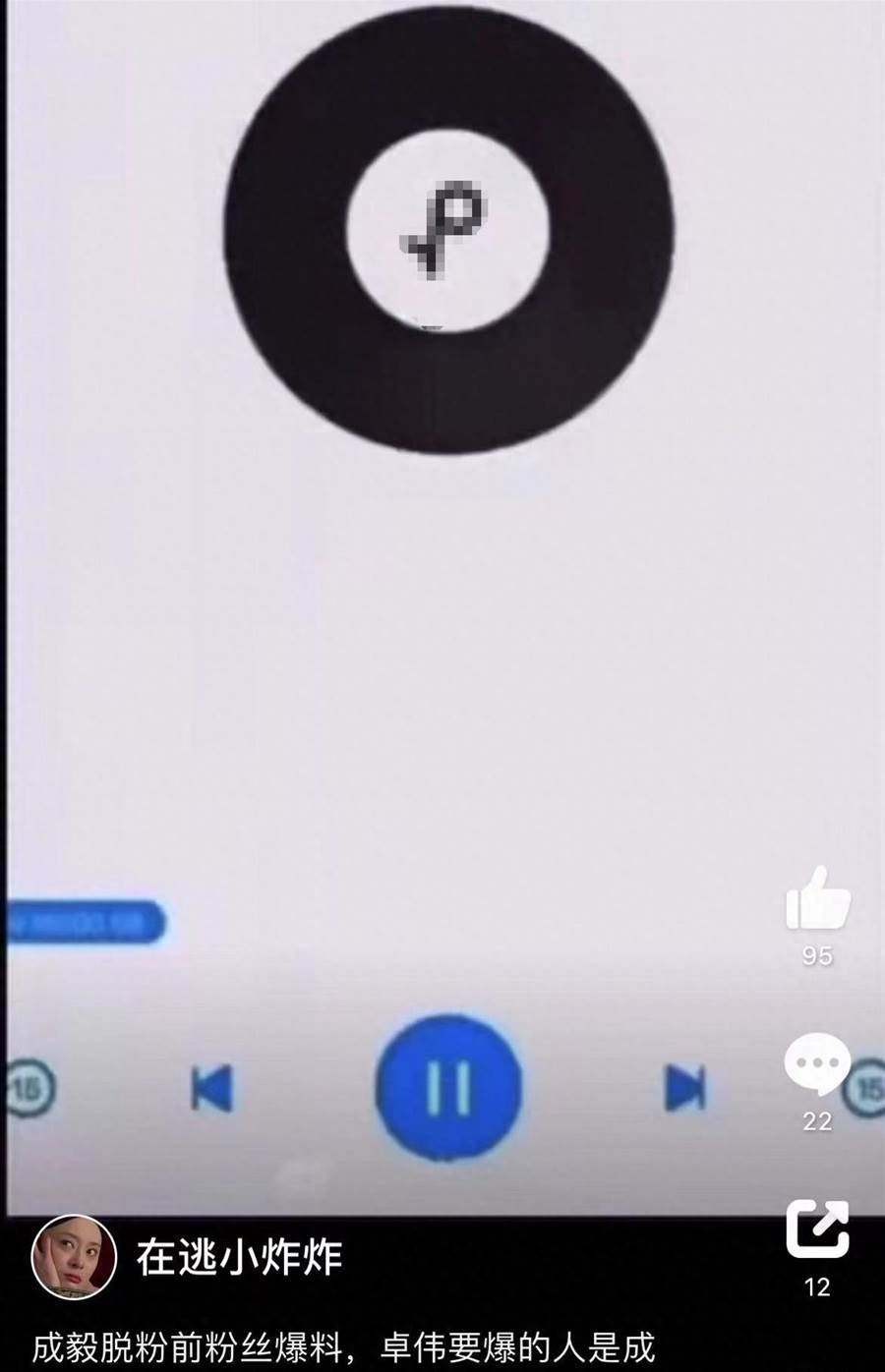Like this video with the thumbs up

click(817, 900)
